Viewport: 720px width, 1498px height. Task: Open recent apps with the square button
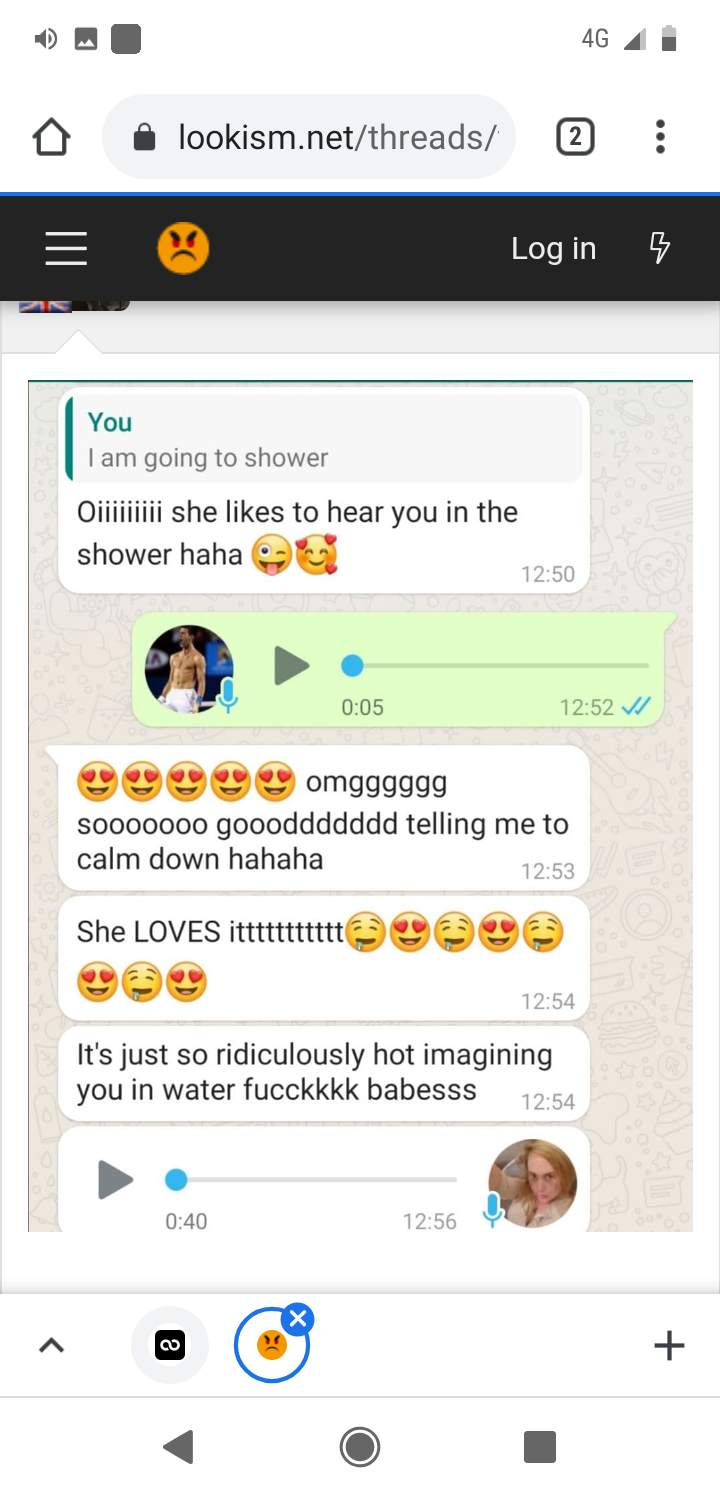click(x=539, y=1446)
